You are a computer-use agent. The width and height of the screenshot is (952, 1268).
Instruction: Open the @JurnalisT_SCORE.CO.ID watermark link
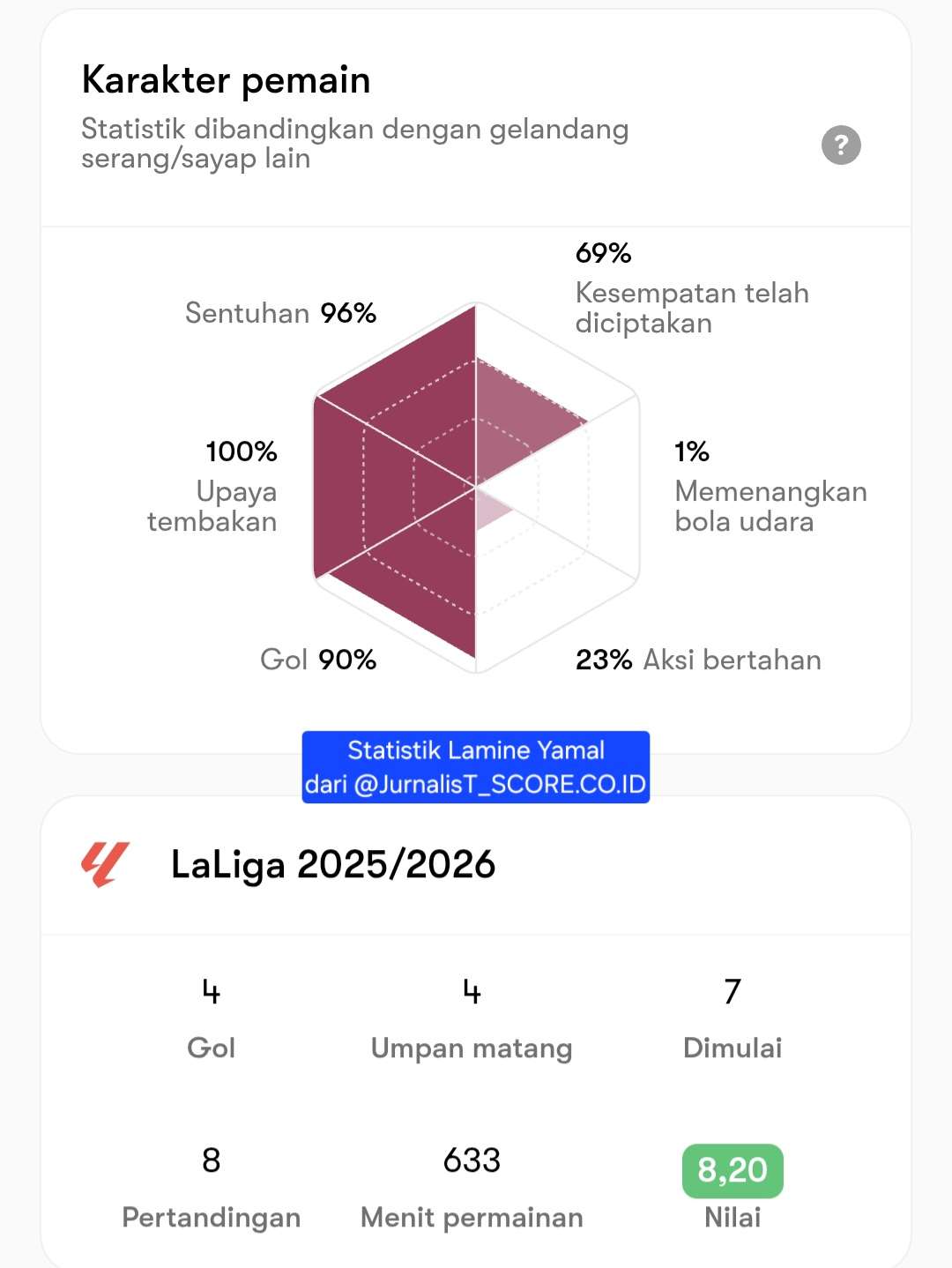(x=476, y=766)
